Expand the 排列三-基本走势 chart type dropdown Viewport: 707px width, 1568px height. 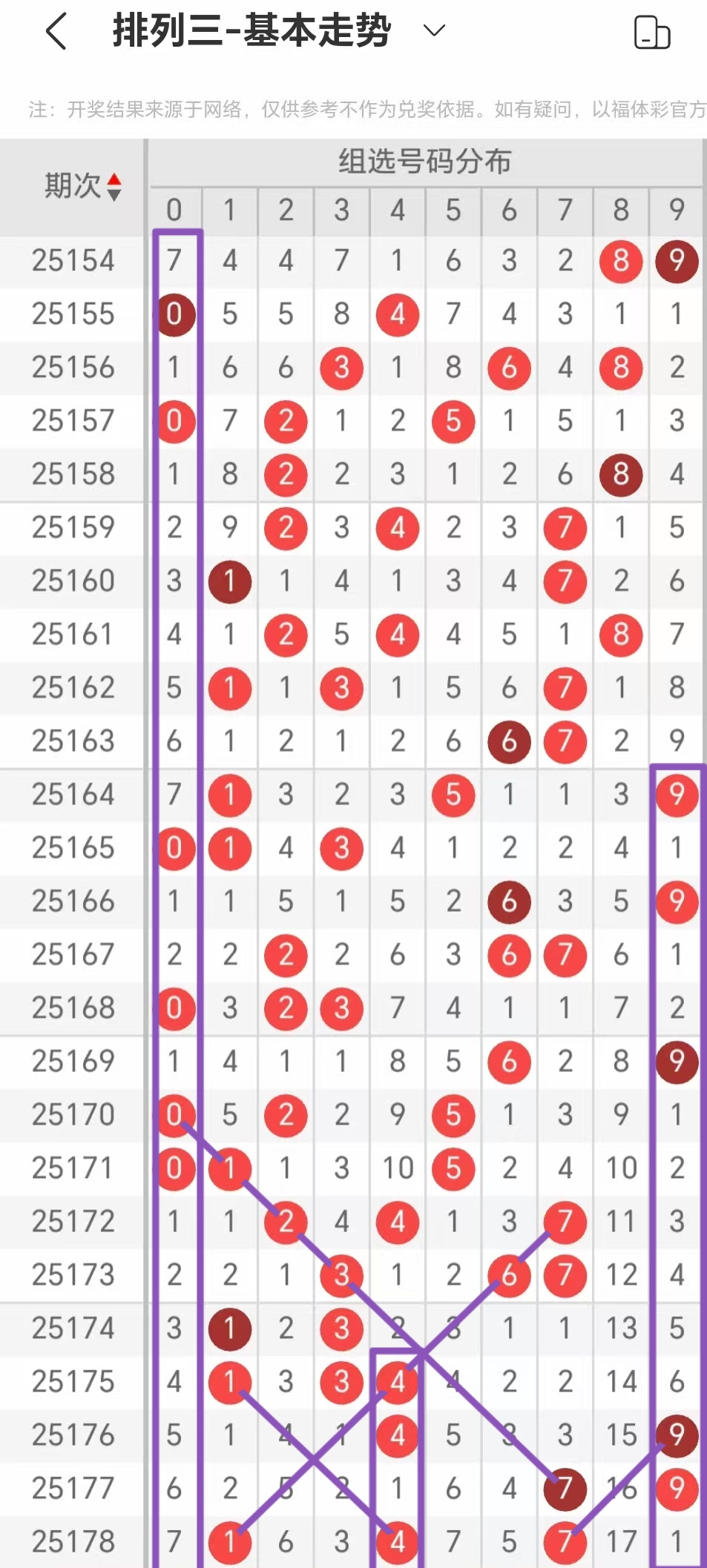[433, 30]
